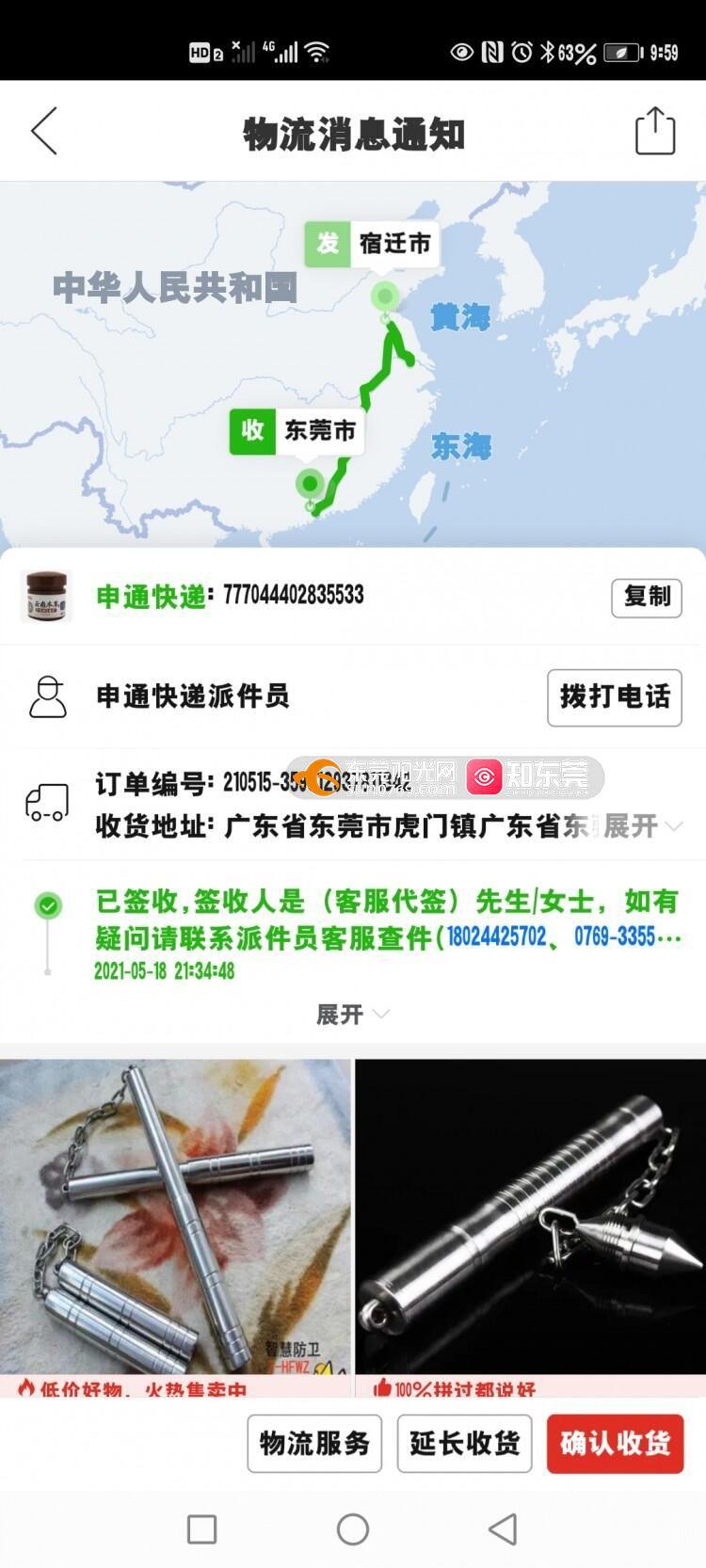The width and height of the screenshot is (706, 1568).
Task: Open the recent apps view
Action: [202, 1529]
